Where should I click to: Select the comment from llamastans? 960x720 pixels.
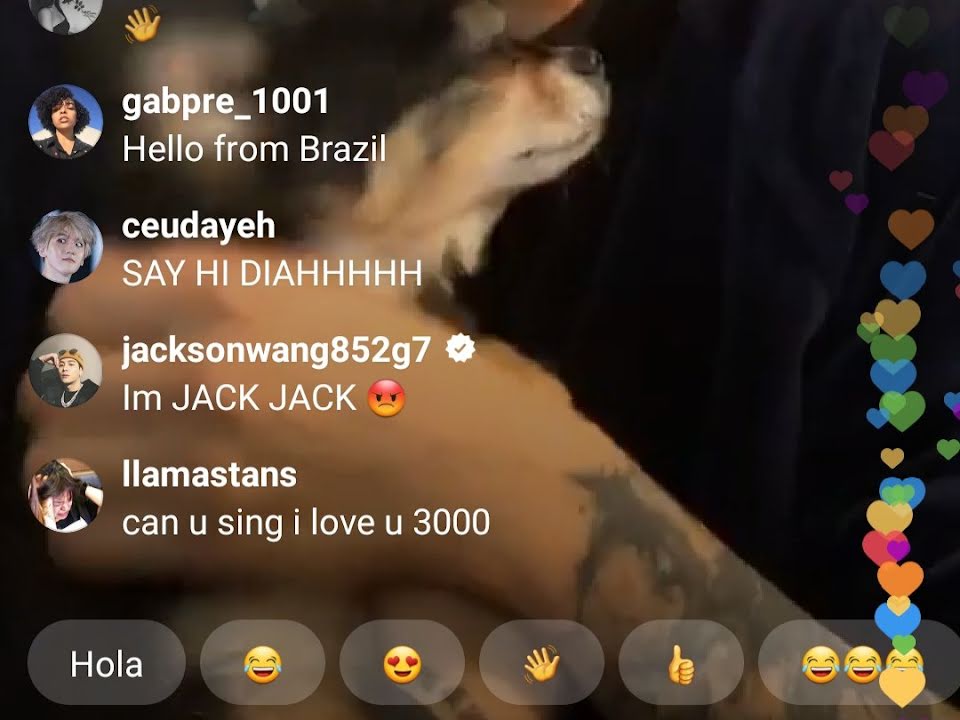(306, 522)
